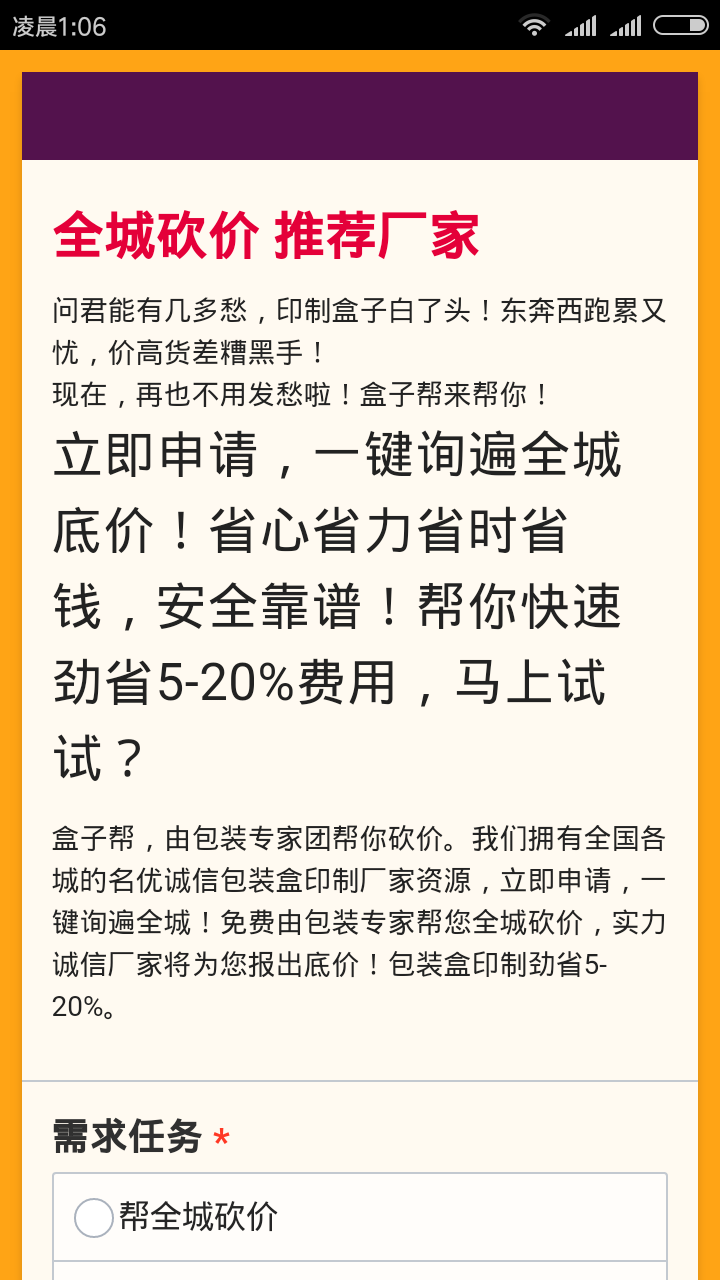Tap the battery indicator icon

pyautogui.click(x=681, y=25)
